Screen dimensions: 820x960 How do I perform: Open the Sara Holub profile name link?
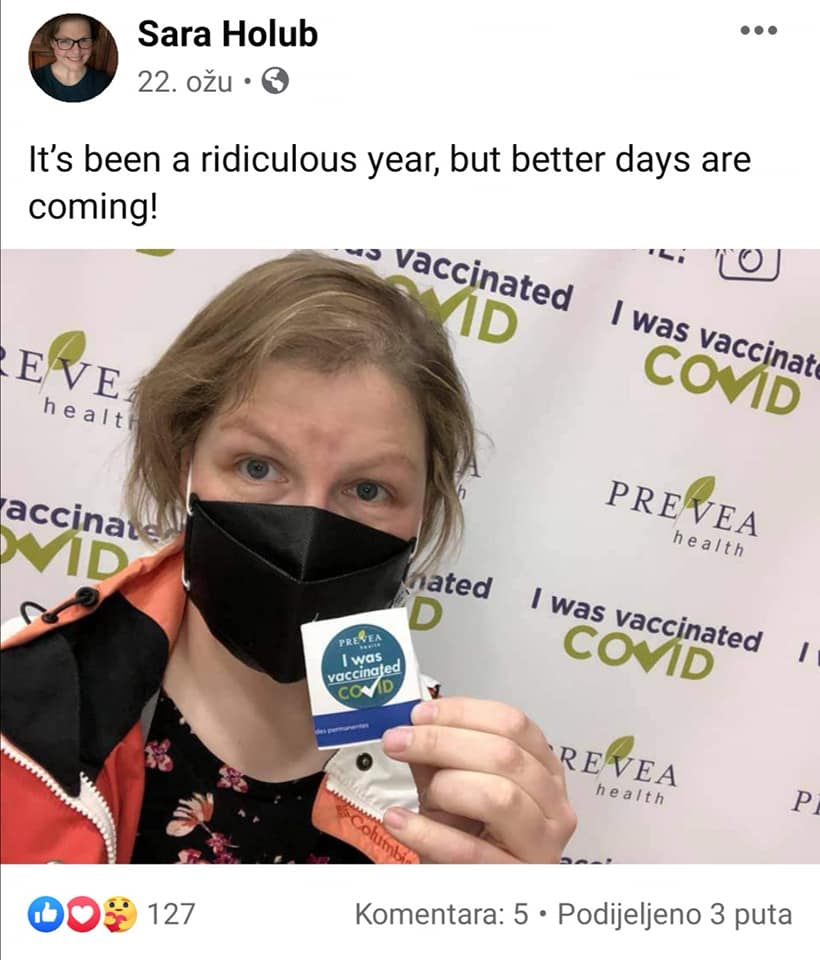227,34
